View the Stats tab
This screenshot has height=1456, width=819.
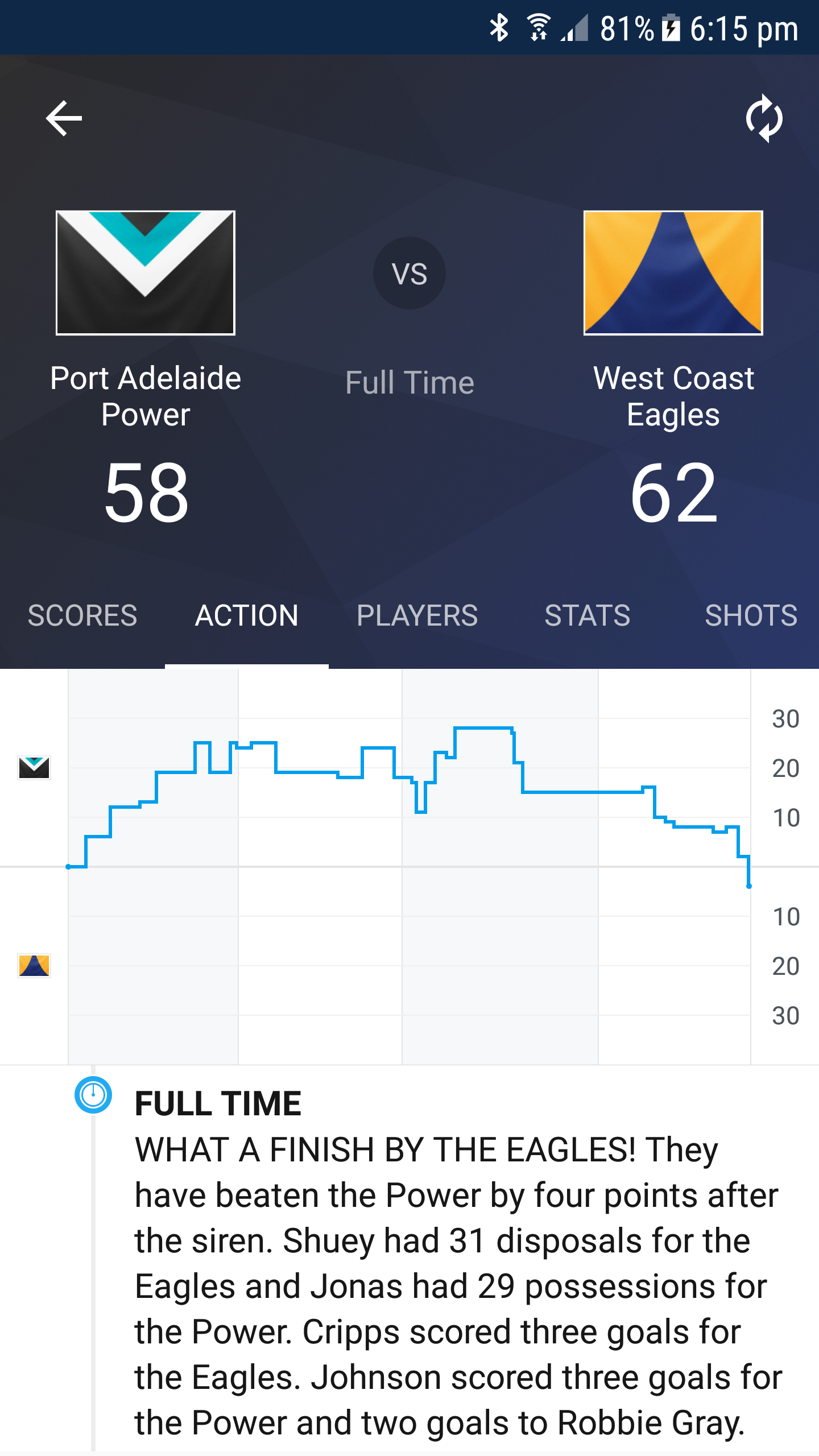[587, 615]
